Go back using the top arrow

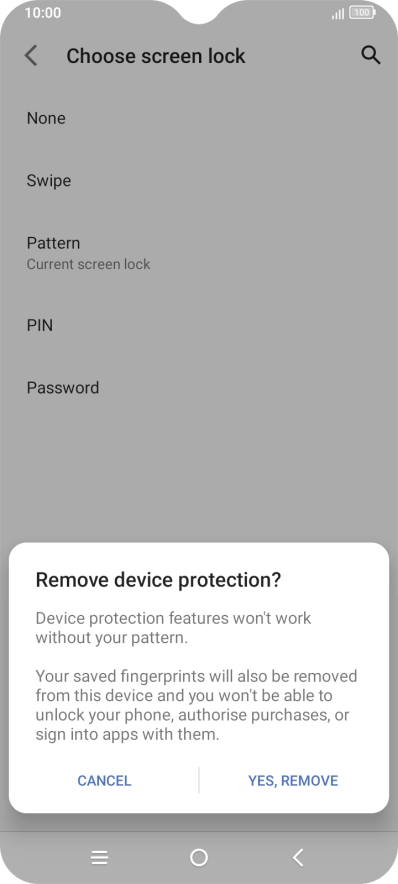coord(31,56)
